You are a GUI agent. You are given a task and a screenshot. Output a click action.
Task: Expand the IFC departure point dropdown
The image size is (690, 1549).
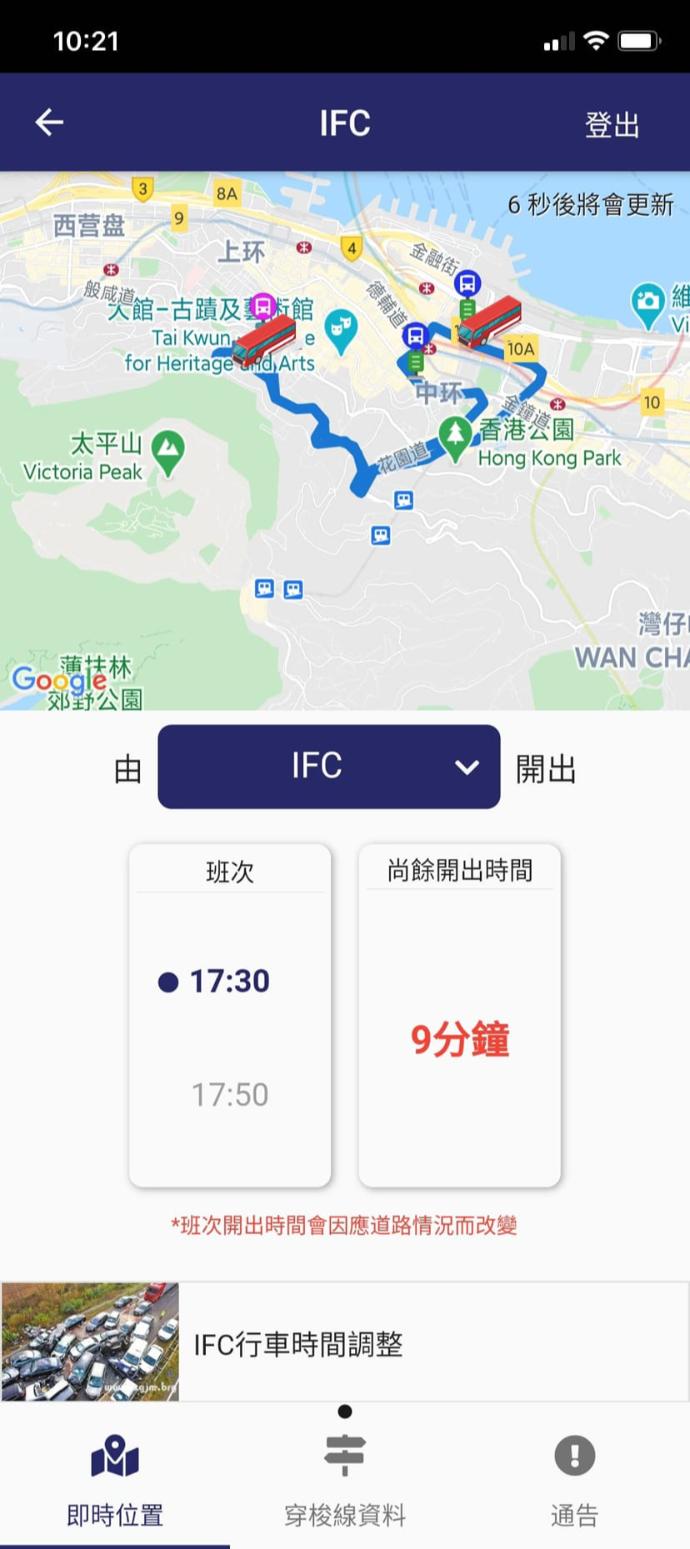tap(329, 767)
